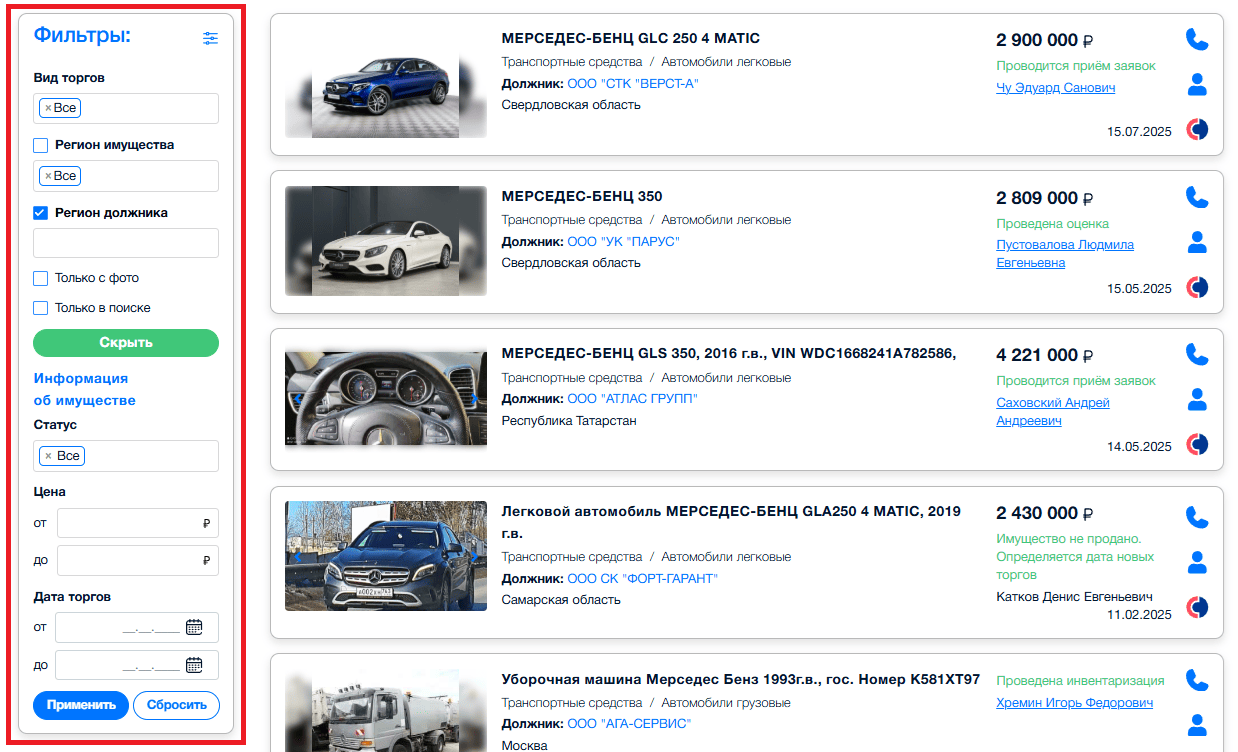Open the Статус dropdown

click(140, 456)
